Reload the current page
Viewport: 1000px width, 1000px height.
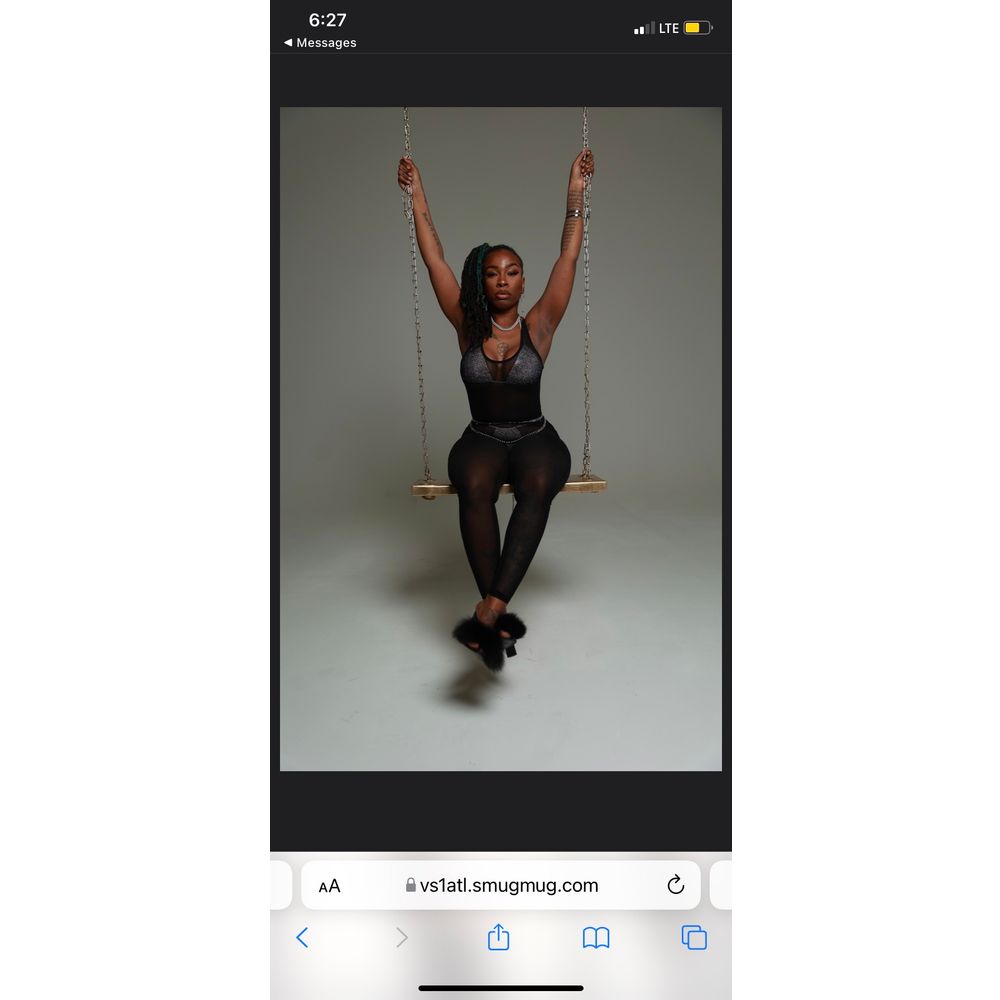pyautogui.click(x=675, y=885)
